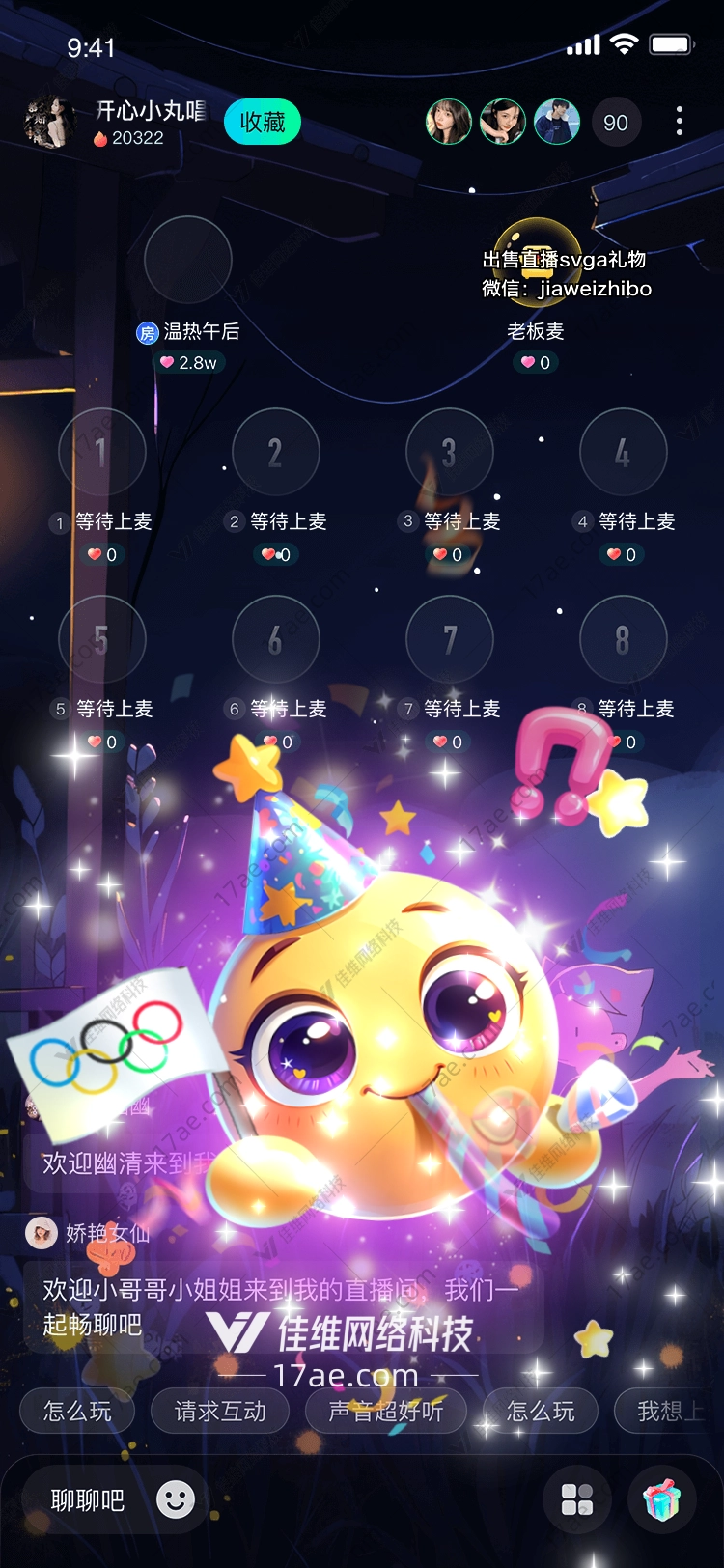Send the quick reply 声音超好听
The width and height of the screenshot is (724, 1568).
point(386,1412)
